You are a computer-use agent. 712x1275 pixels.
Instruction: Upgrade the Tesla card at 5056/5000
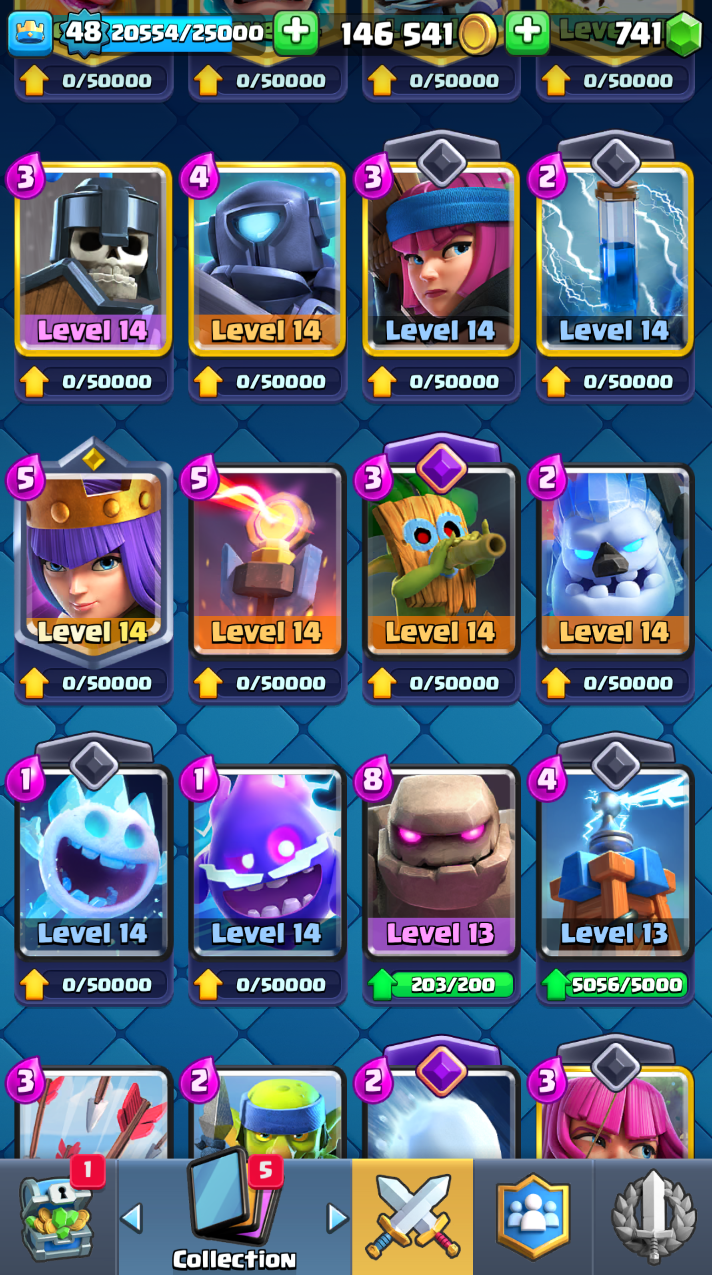tap(615, 985)
